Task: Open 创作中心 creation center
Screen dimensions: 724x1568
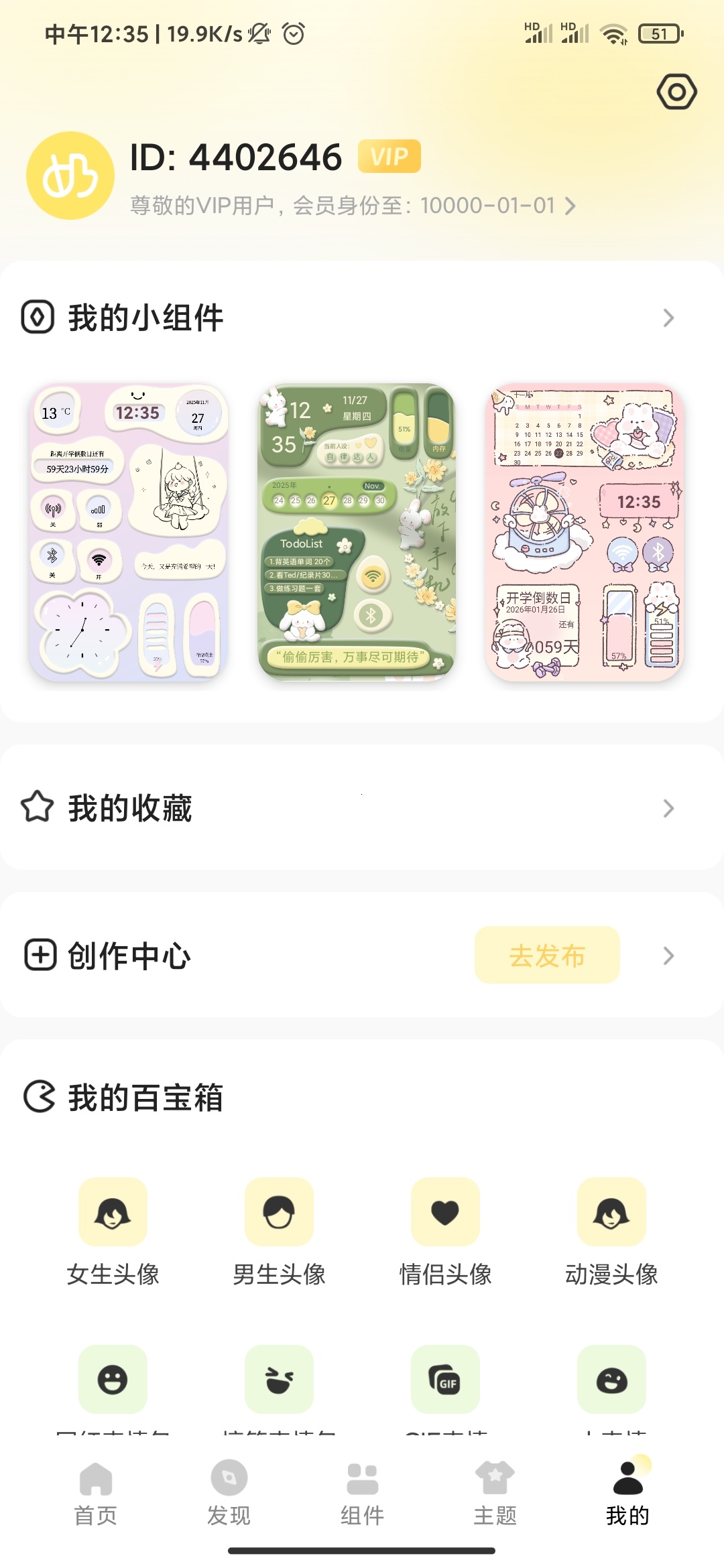Action: [129, 956]
